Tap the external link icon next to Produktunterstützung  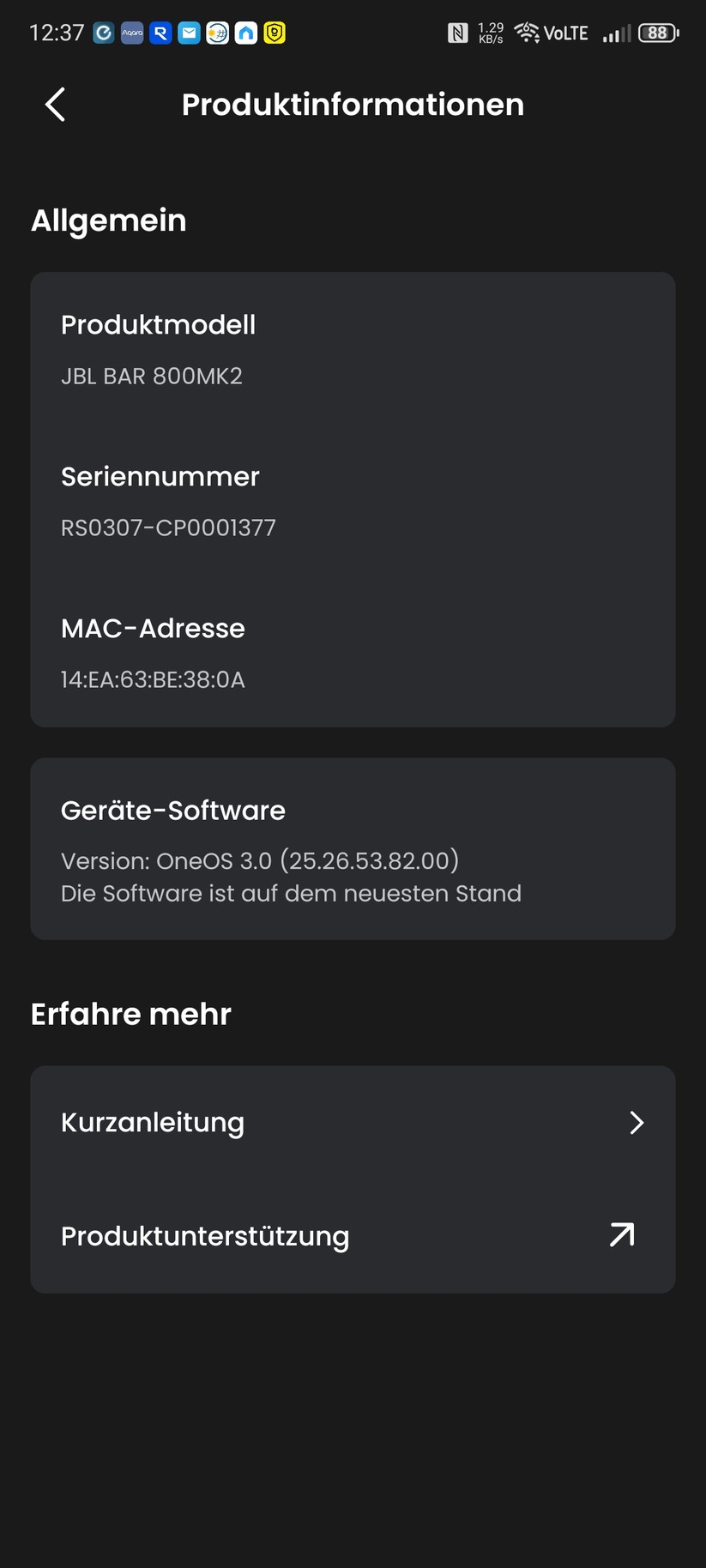pyautogui.click(x=619, y=1235)
